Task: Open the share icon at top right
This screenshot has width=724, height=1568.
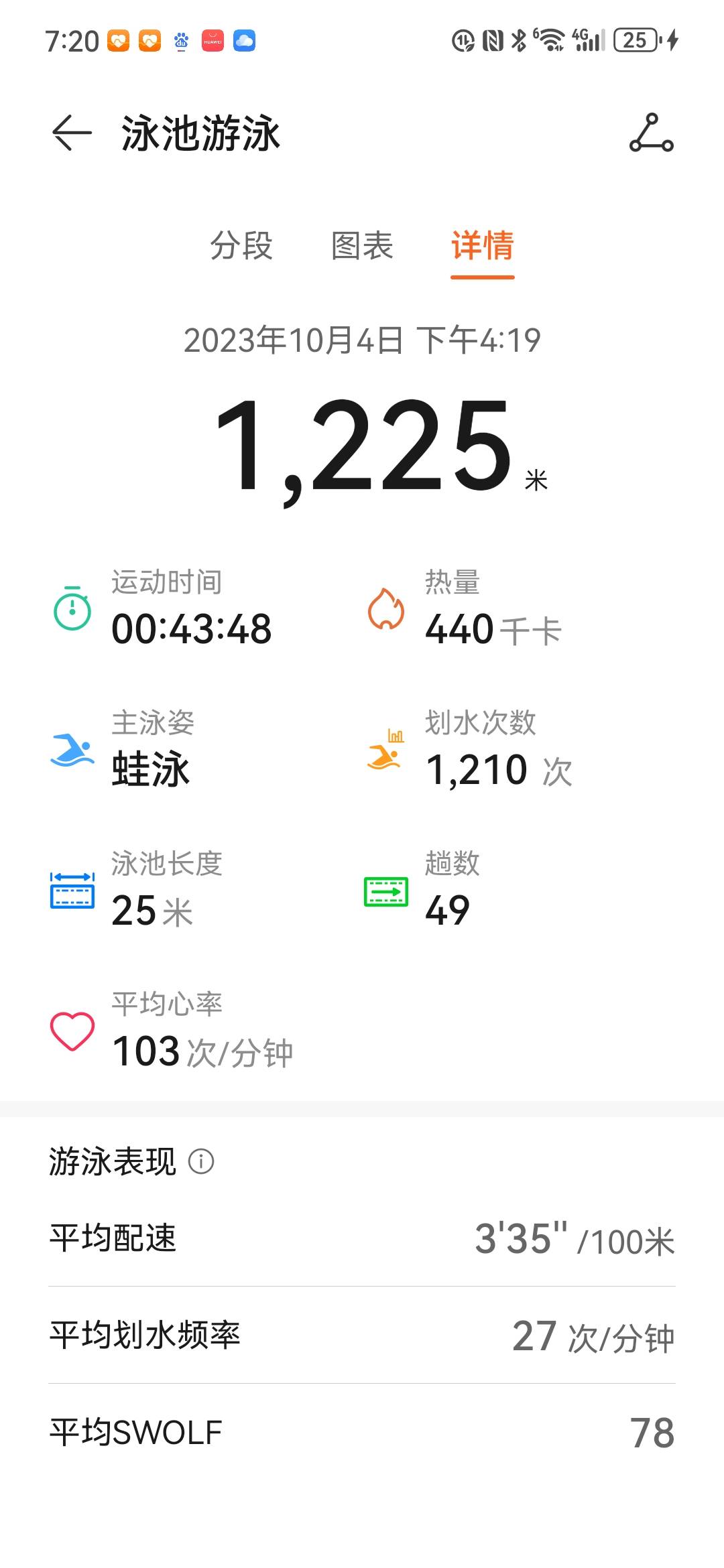Action: coord(651,133)
